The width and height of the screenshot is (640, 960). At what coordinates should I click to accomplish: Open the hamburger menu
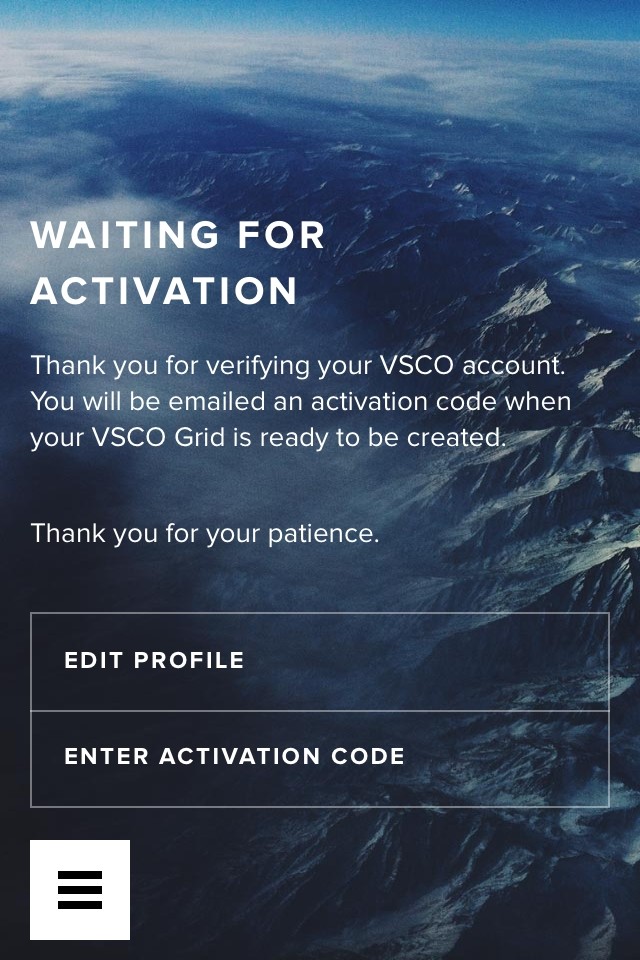[x=80, y=890]
